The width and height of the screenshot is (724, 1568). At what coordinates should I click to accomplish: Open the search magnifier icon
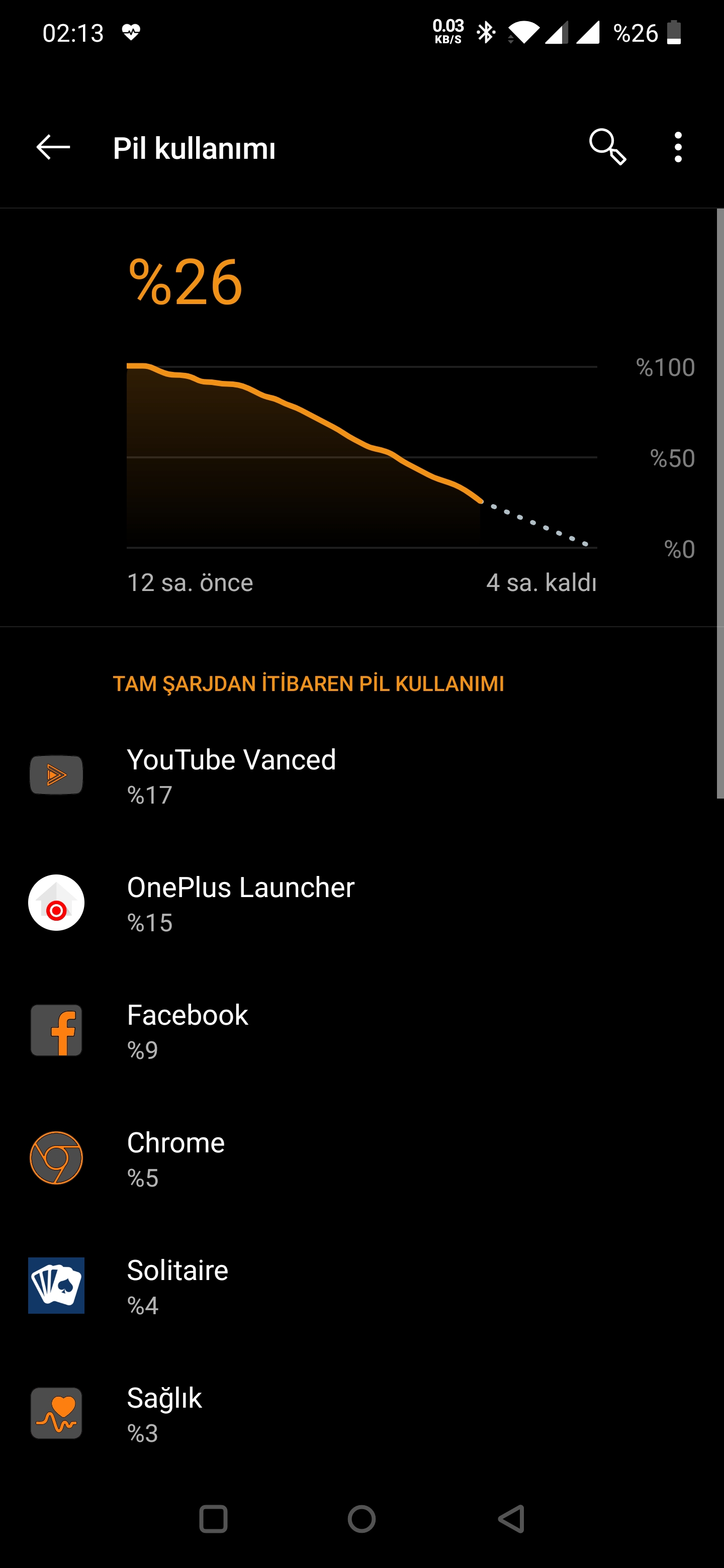click(x=608, y=147)
